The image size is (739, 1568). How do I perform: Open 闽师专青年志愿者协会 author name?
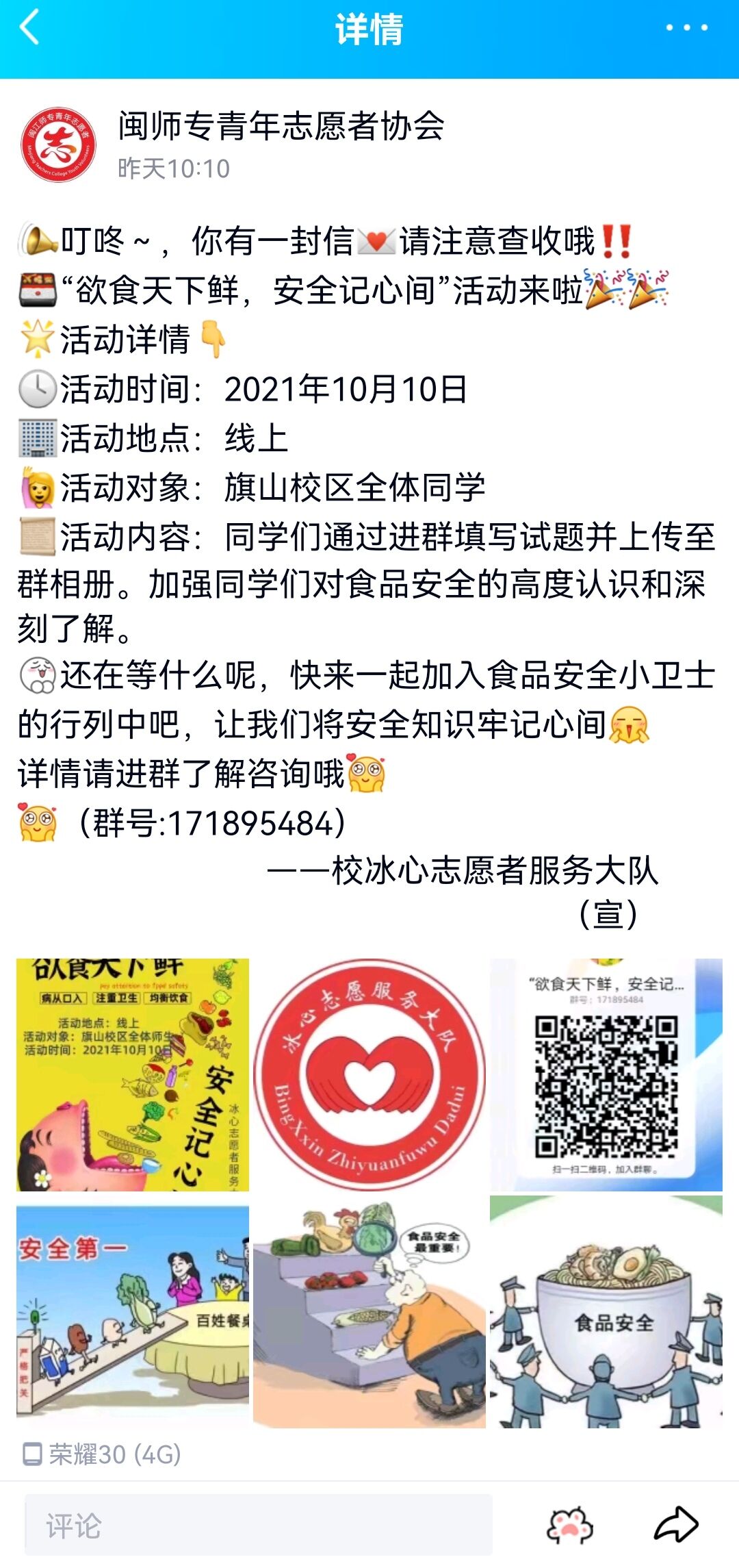click(x=281, y=126)
